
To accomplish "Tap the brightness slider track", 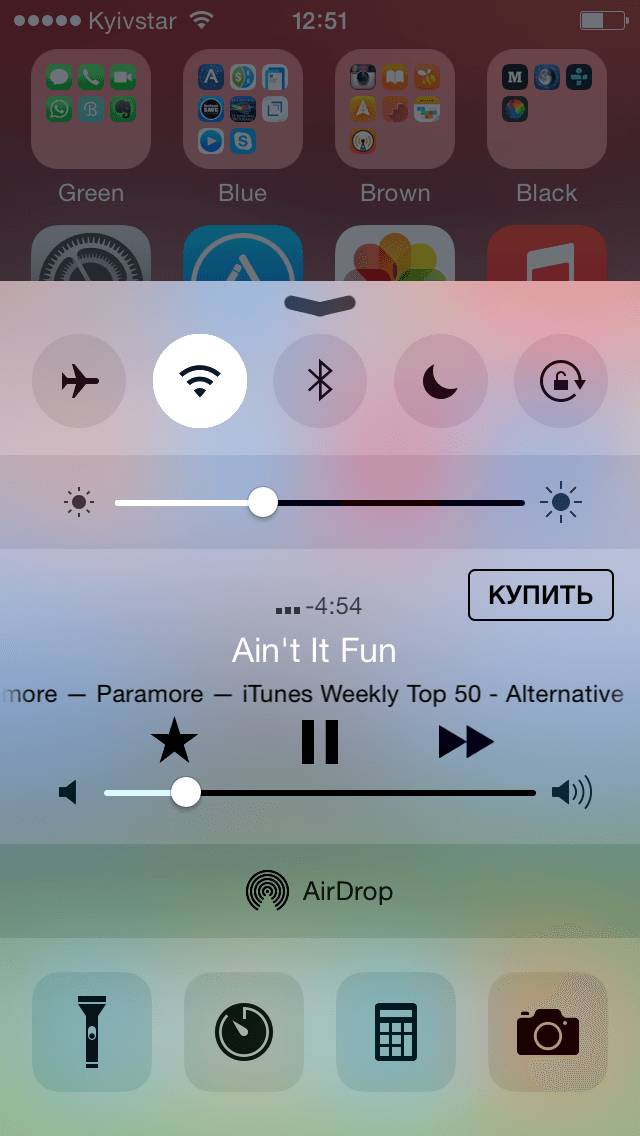I will tap(400, 502).
